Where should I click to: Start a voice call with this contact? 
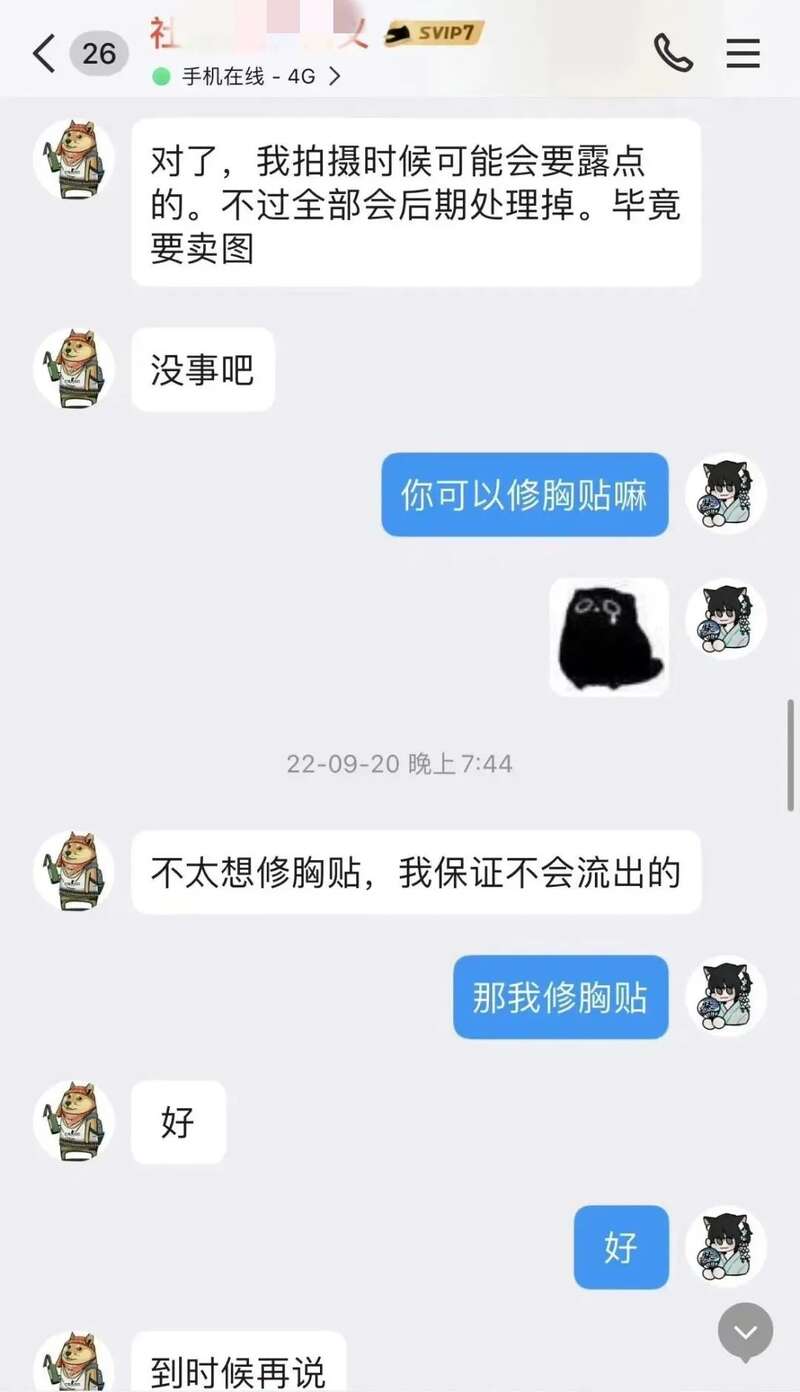pos(673,53)
